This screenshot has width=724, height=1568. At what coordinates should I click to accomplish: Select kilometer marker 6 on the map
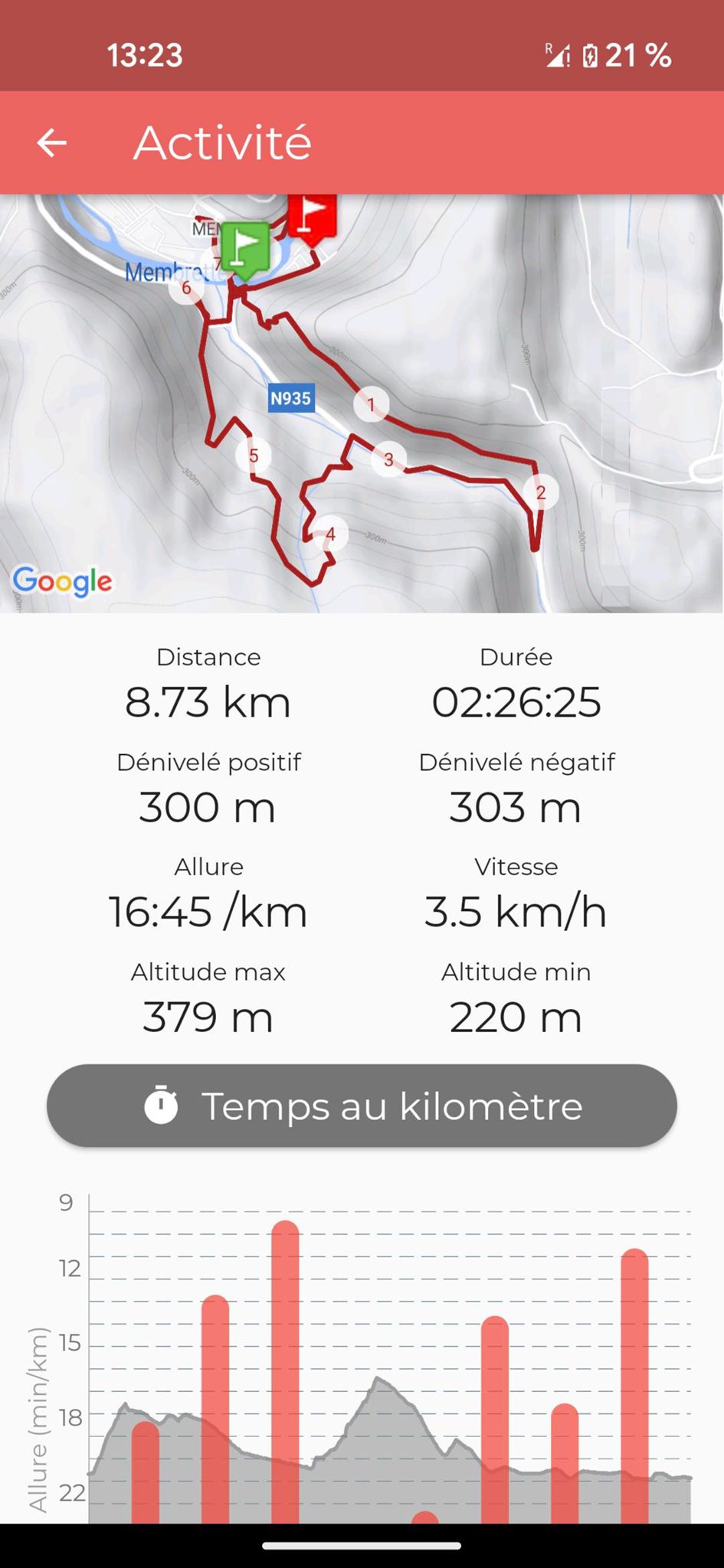click(x=186, y=289)
